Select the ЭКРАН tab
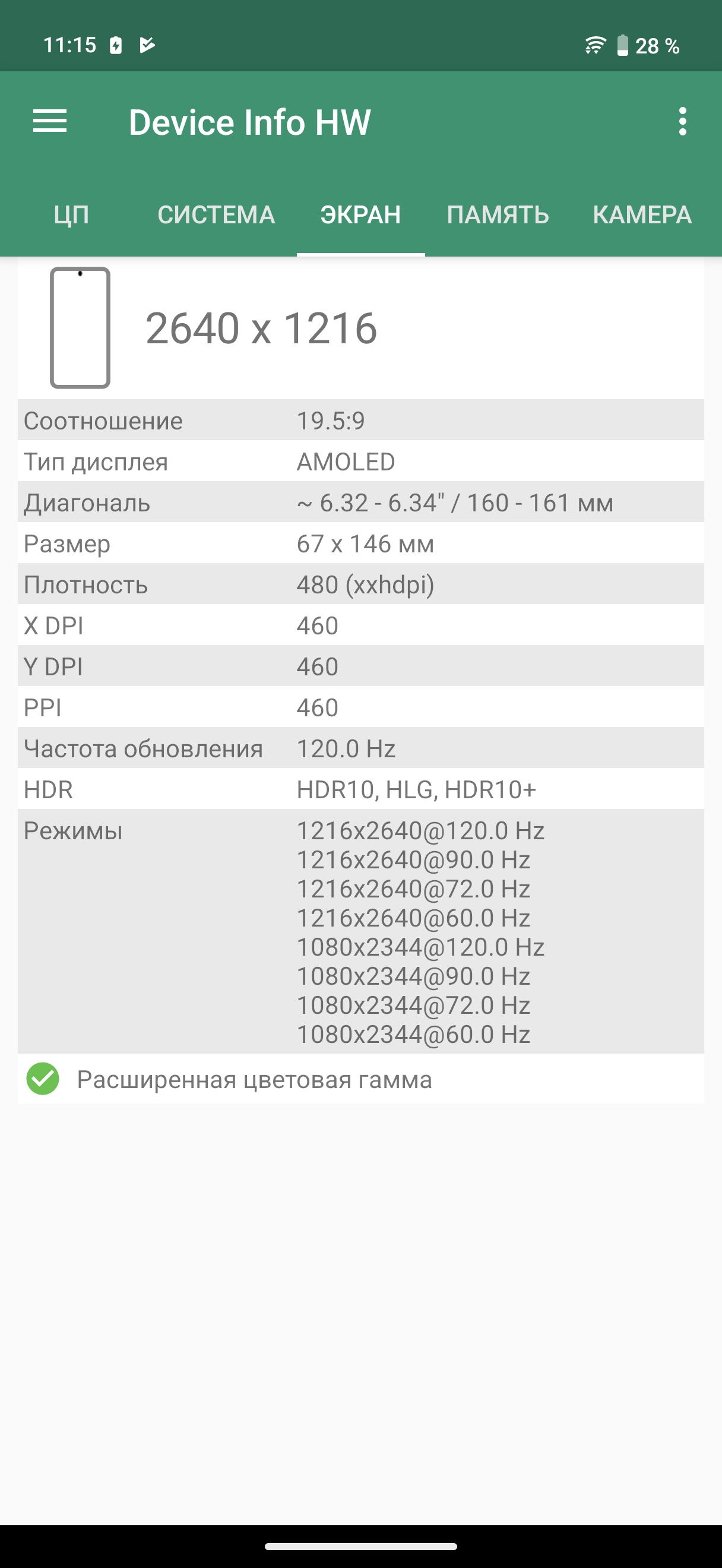The image size is (722, 1568). click(360, 215)
